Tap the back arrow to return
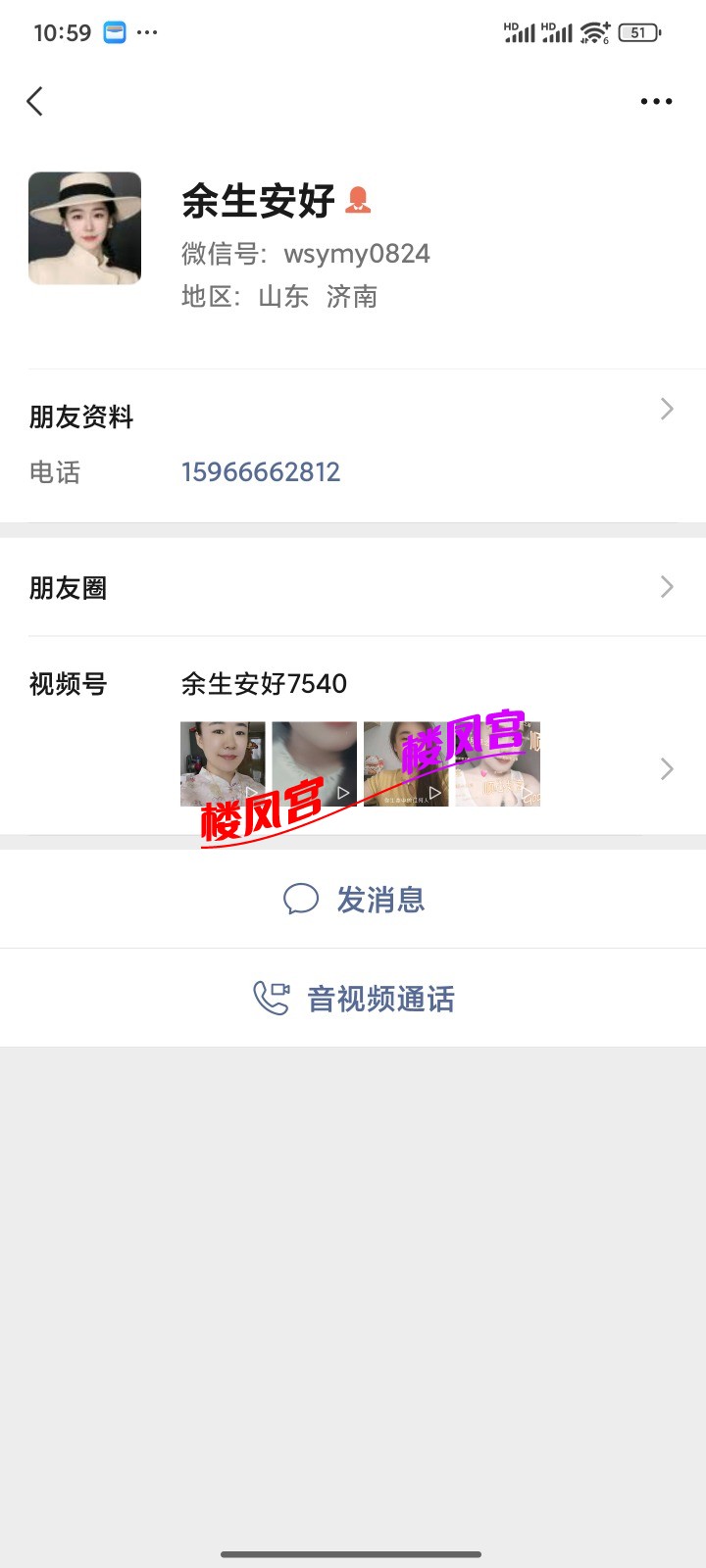The width and height of the screenshot is (706, 1568). click(35, 101)
